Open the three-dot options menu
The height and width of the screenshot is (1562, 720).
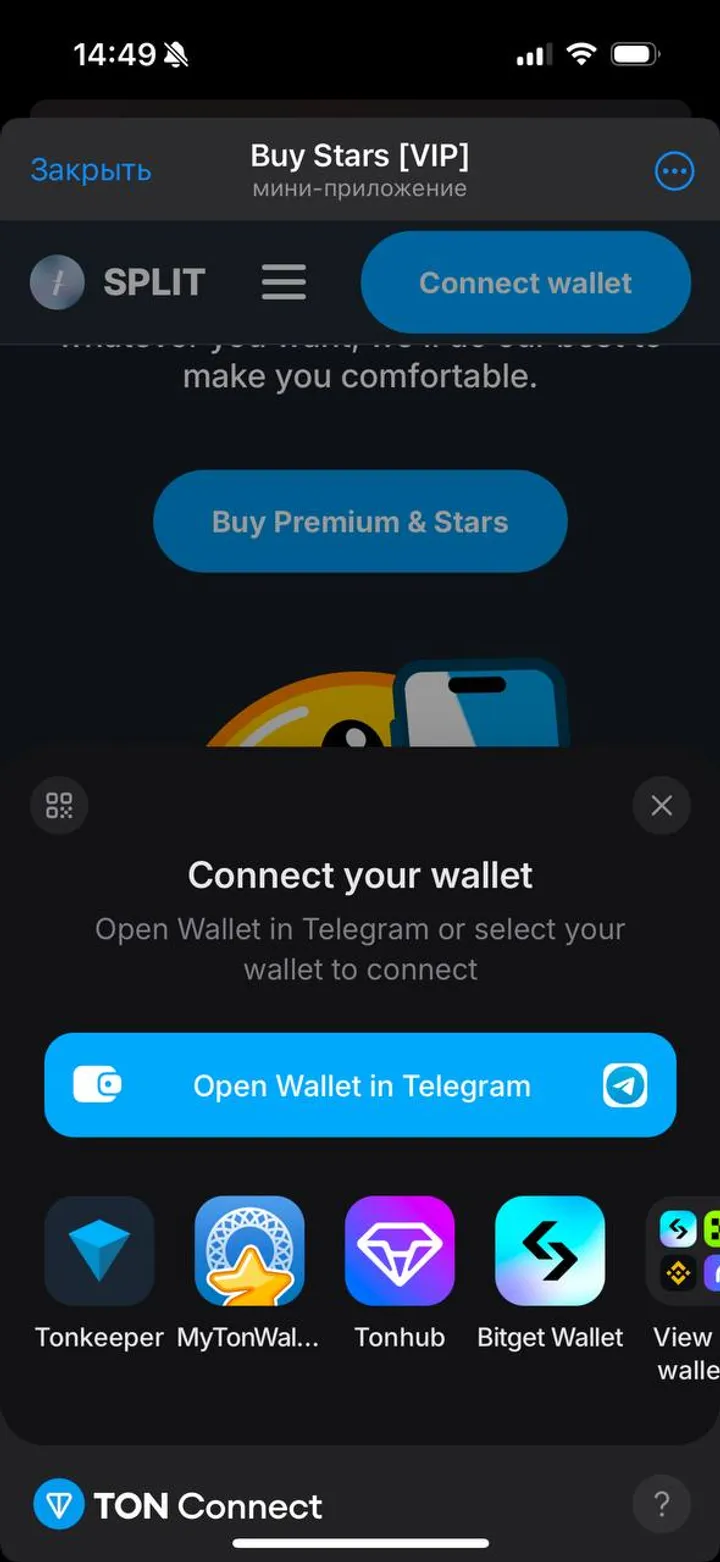tap(673, 172)
